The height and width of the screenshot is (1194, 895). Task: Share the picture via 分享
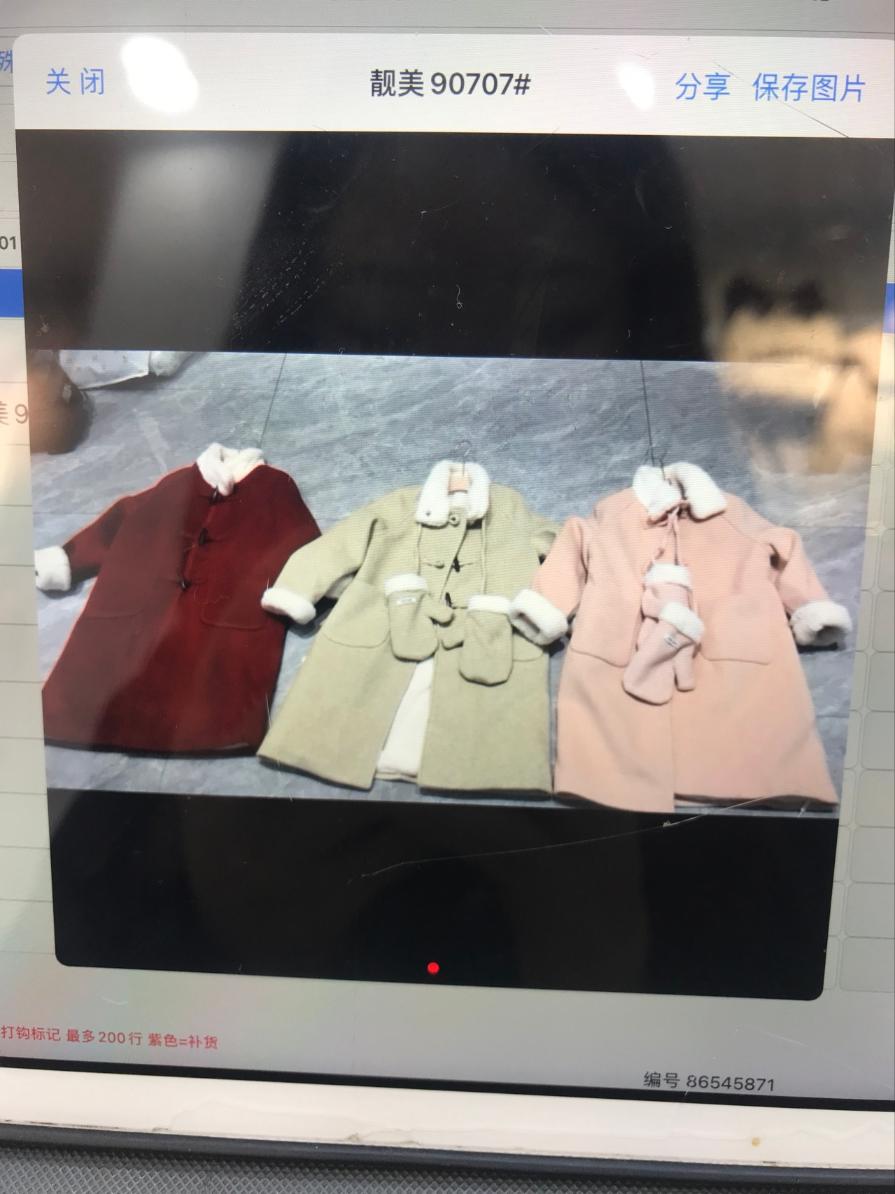pyautogui.click(x=702, y=86)
